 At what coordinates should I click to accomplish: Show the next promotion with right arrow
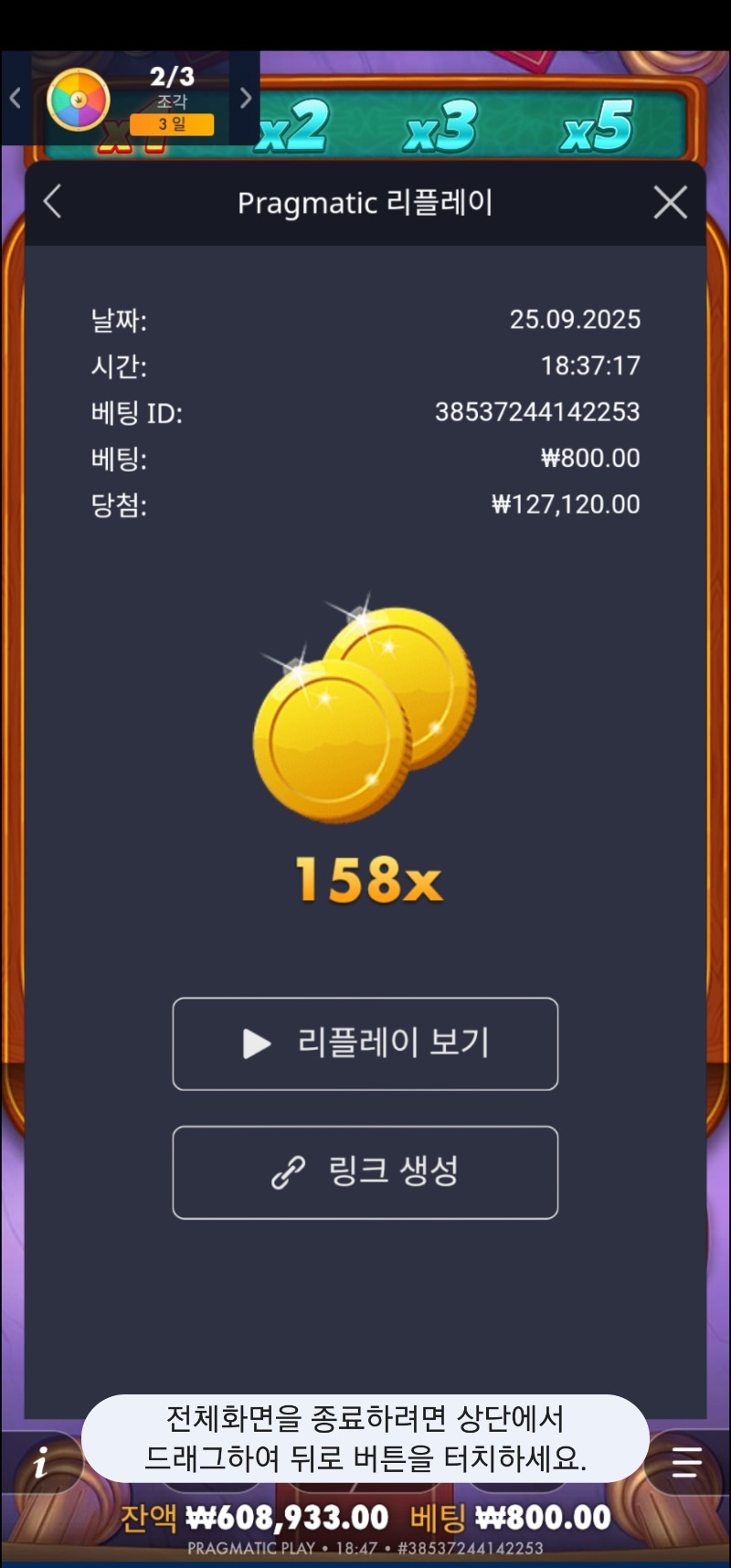coord(245,98)
